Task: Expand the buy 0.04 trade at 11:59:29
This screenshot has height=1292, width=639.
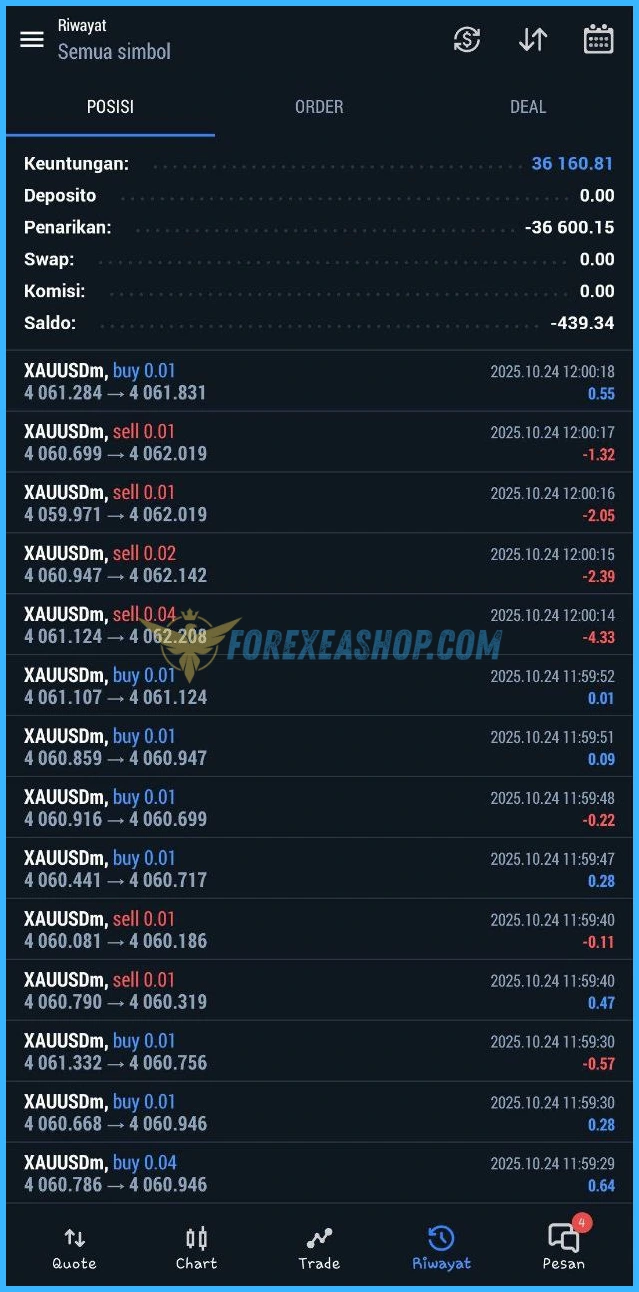Action: click(319, 1173)
